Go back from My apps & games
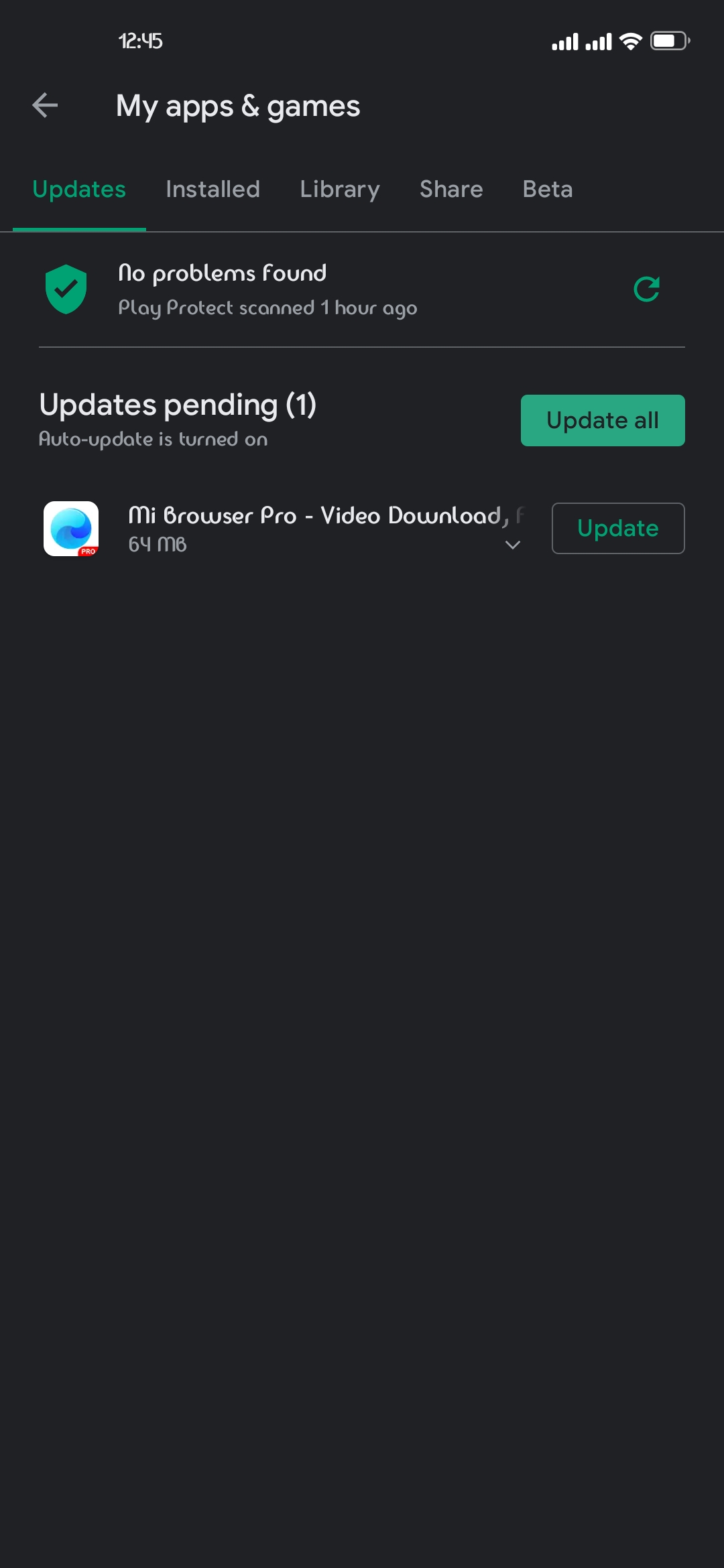The width and height of the screenshot is (724, 1568). (x=45, y=106)
